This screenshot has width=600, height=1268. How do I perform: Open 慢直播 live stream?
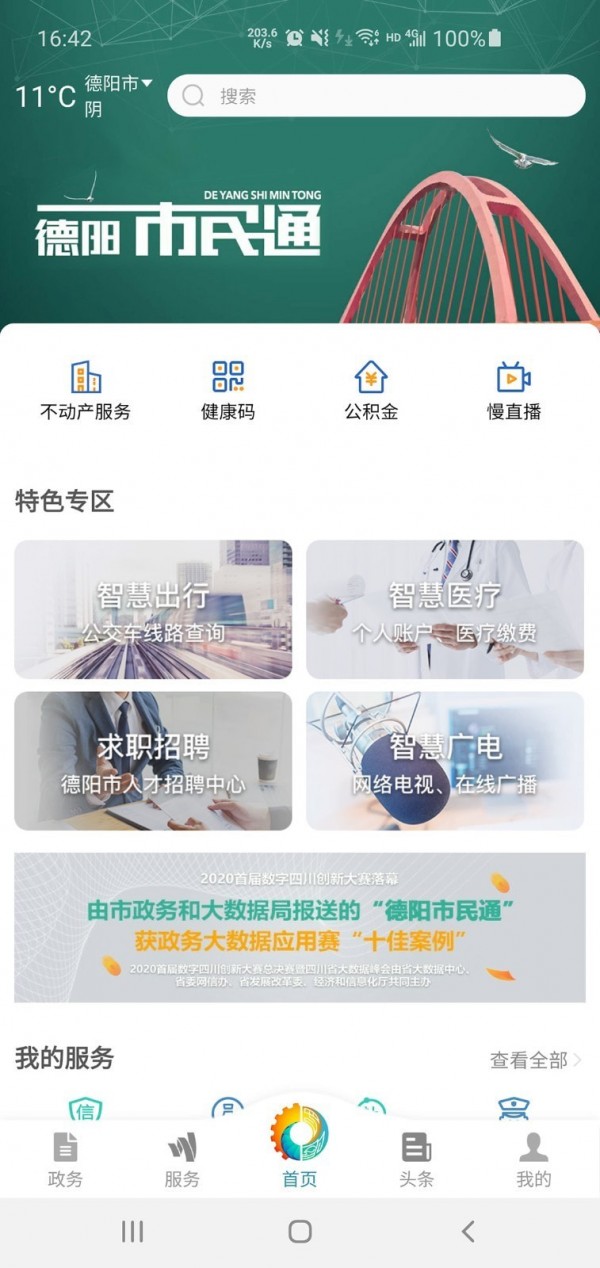click(x=514, y=391)
